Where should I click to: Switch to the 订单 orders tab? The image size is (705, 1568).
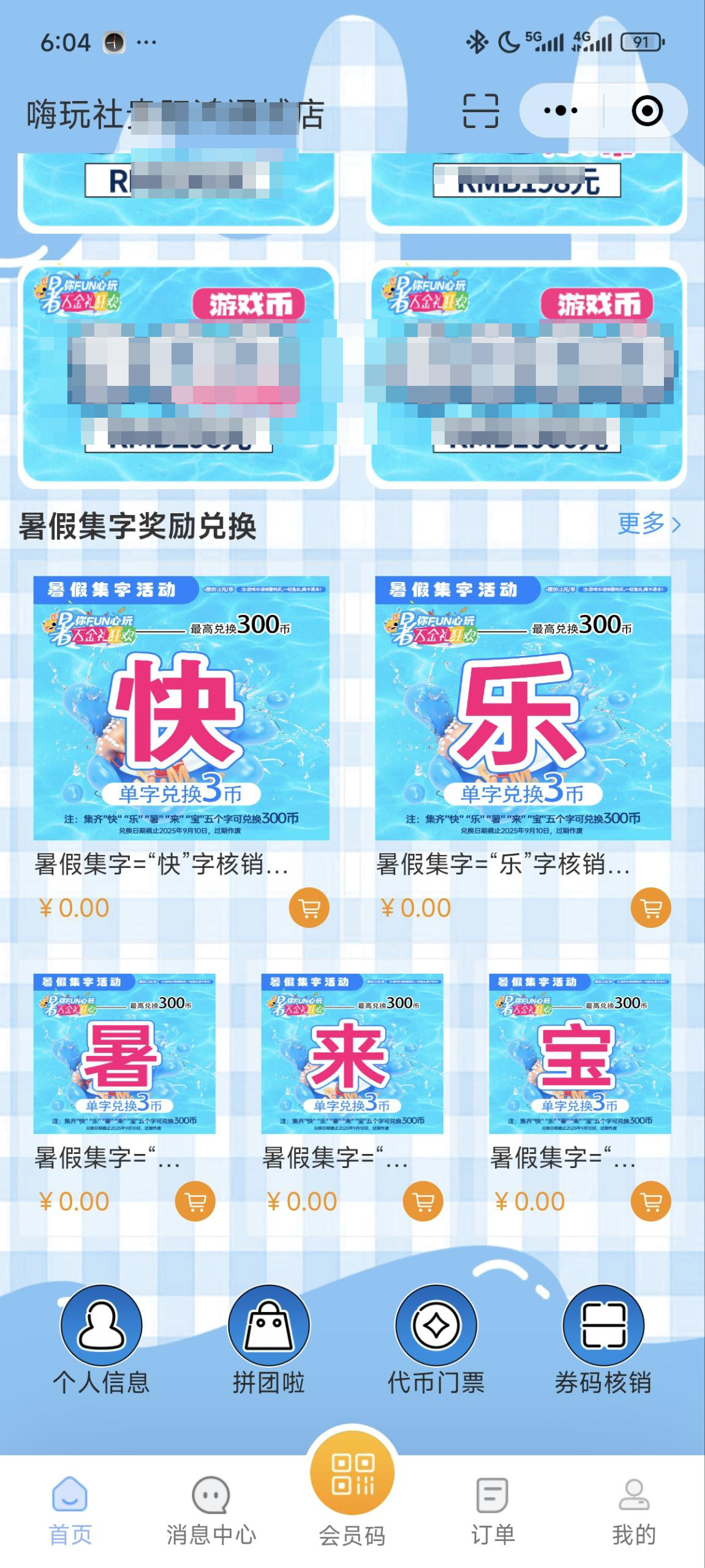point(492,1510)
